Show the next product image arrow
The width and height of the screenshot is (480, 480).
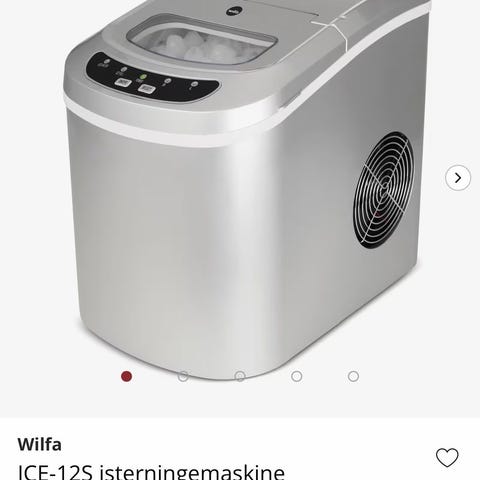[458, 178]
